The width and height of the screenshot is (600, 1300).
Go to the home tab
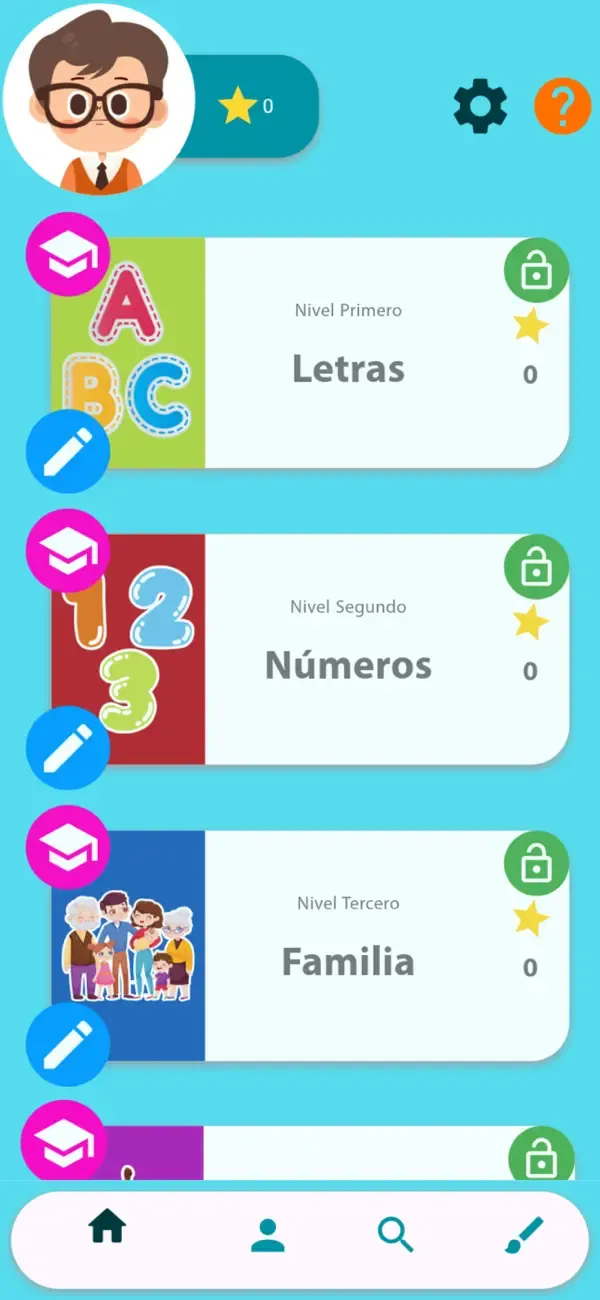(x=107, y=1225)
